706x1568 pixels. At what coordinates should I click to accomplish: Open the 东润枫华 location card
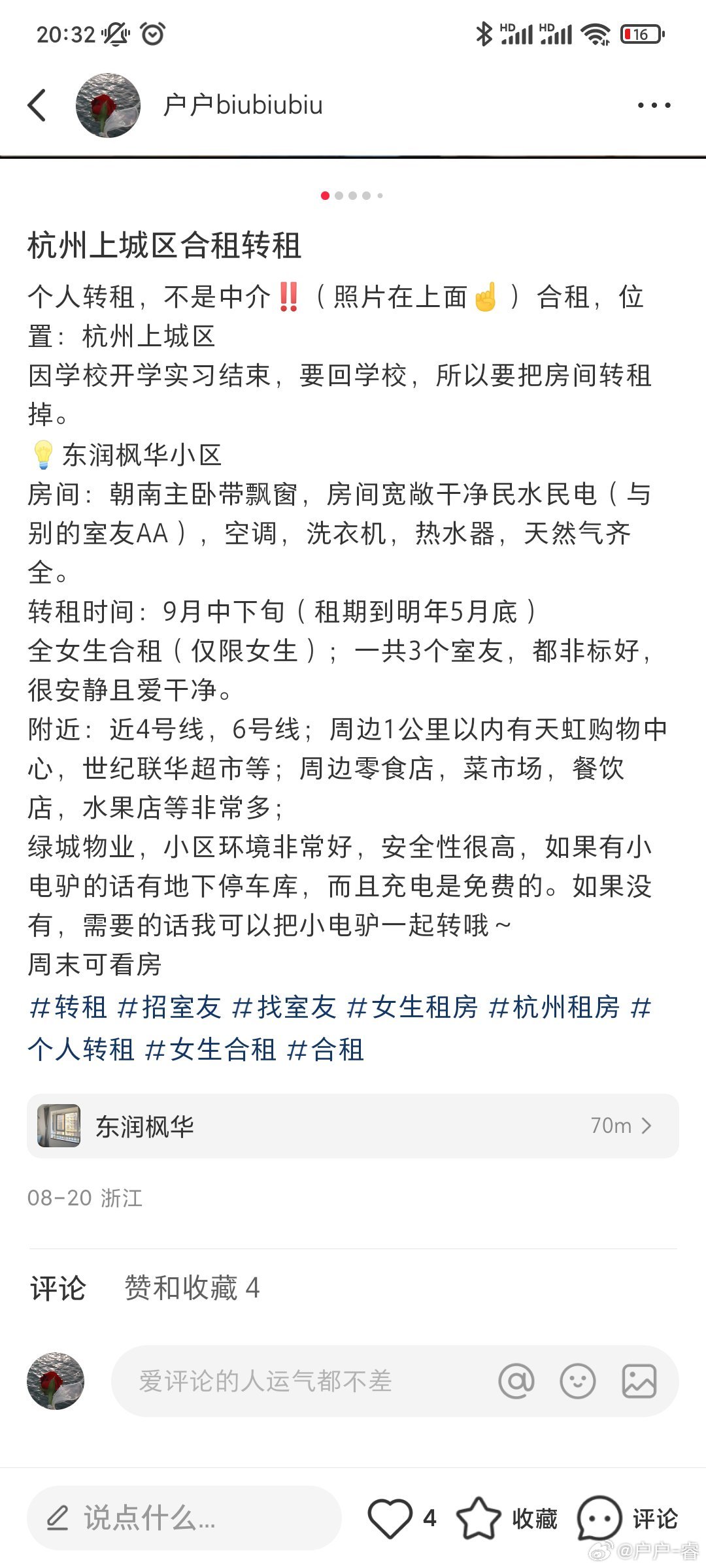tap(353, 1126)
